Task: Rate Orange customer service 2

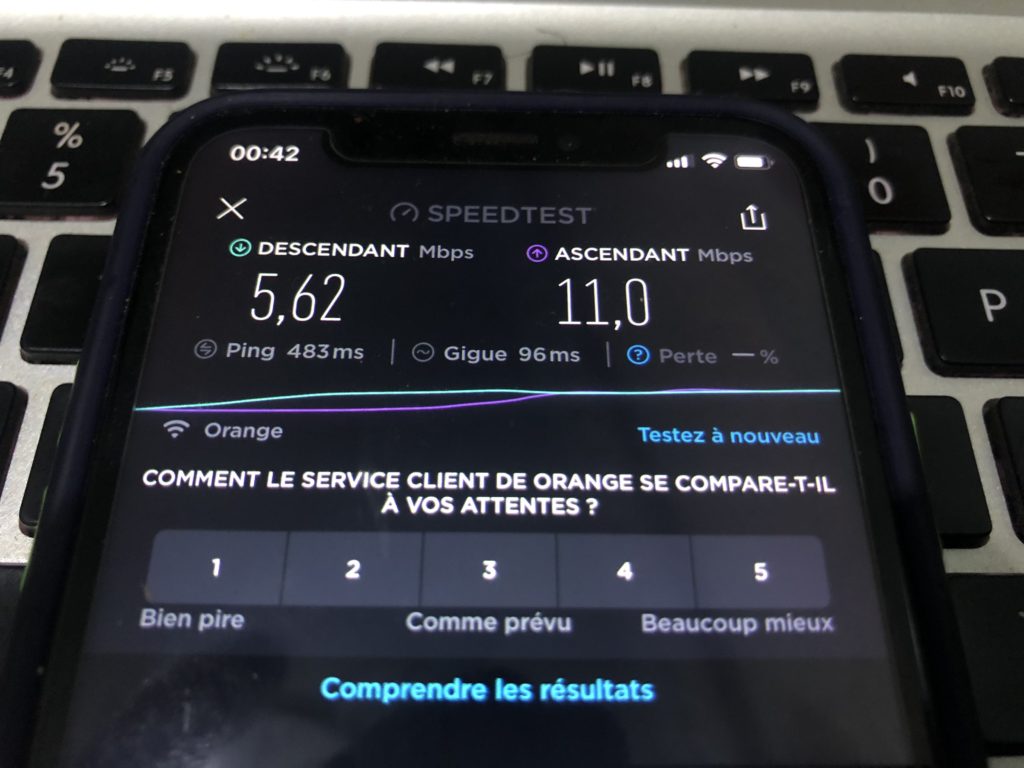Action: pos(352,570)
